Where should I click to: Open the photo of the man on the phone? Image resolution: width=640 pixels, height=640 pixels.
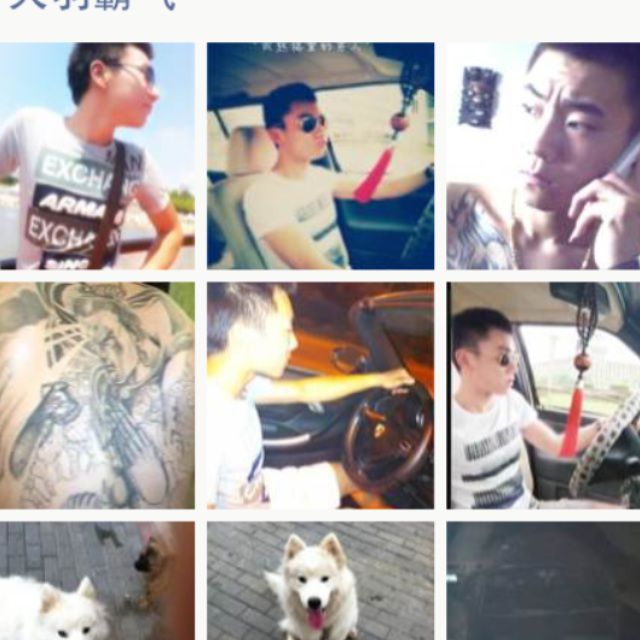pyautogui.click(x=543, y=155)
